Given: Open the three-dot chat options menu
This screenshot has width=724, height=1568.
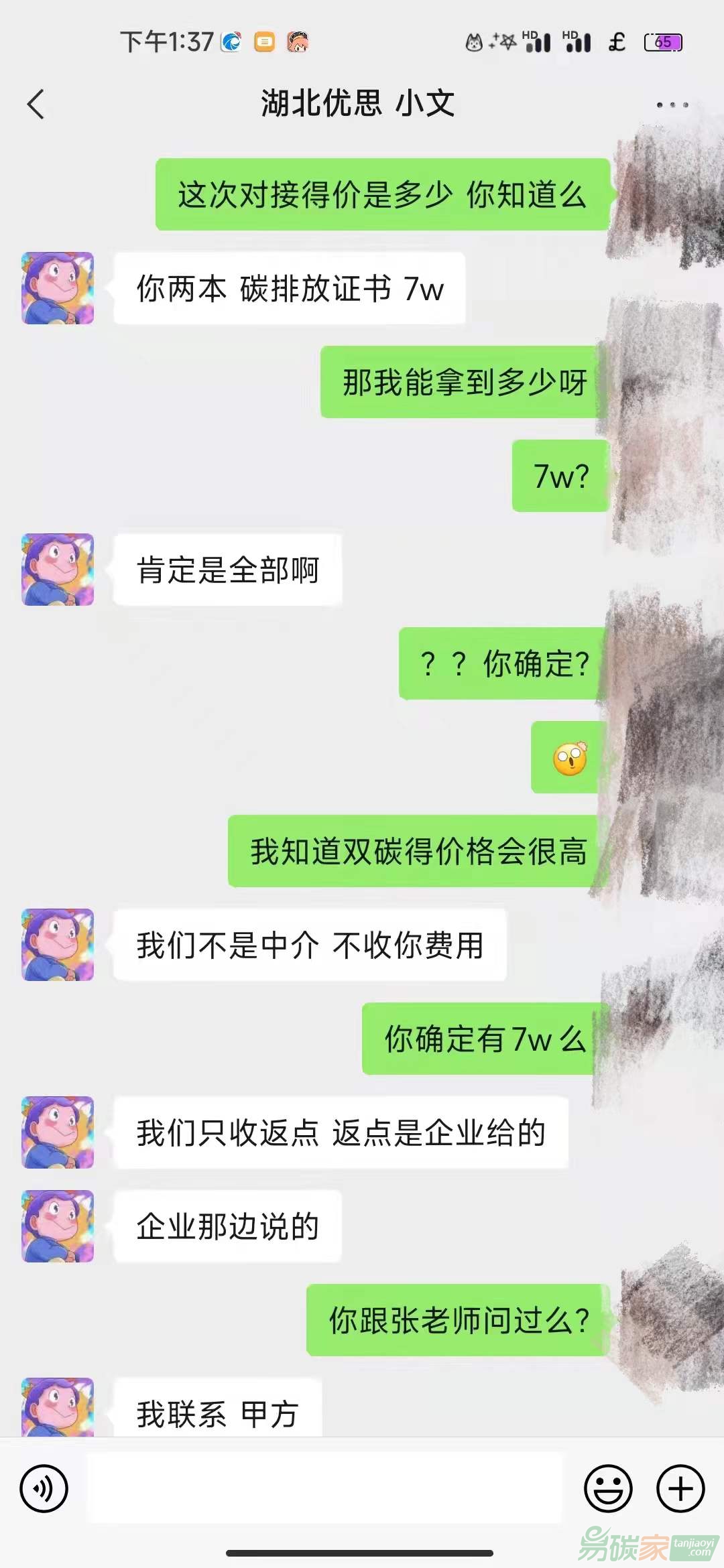Looking at the screenshot, I should 672,105.
